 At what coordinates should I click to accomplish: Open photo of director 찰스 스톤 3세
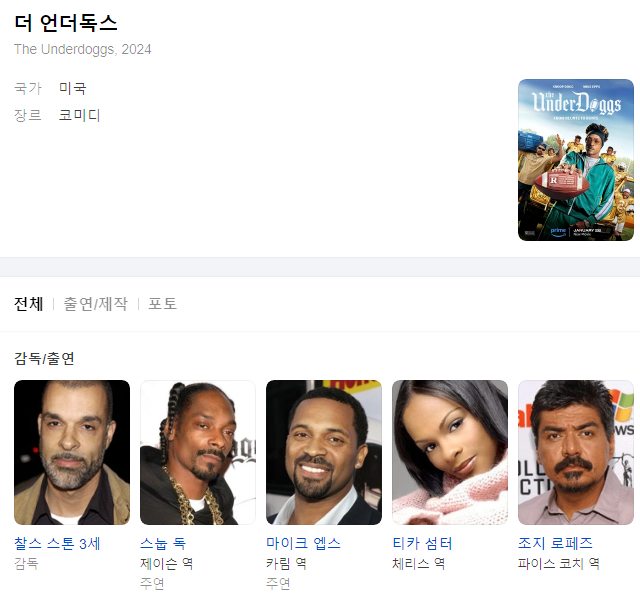(x=72, y=452)
